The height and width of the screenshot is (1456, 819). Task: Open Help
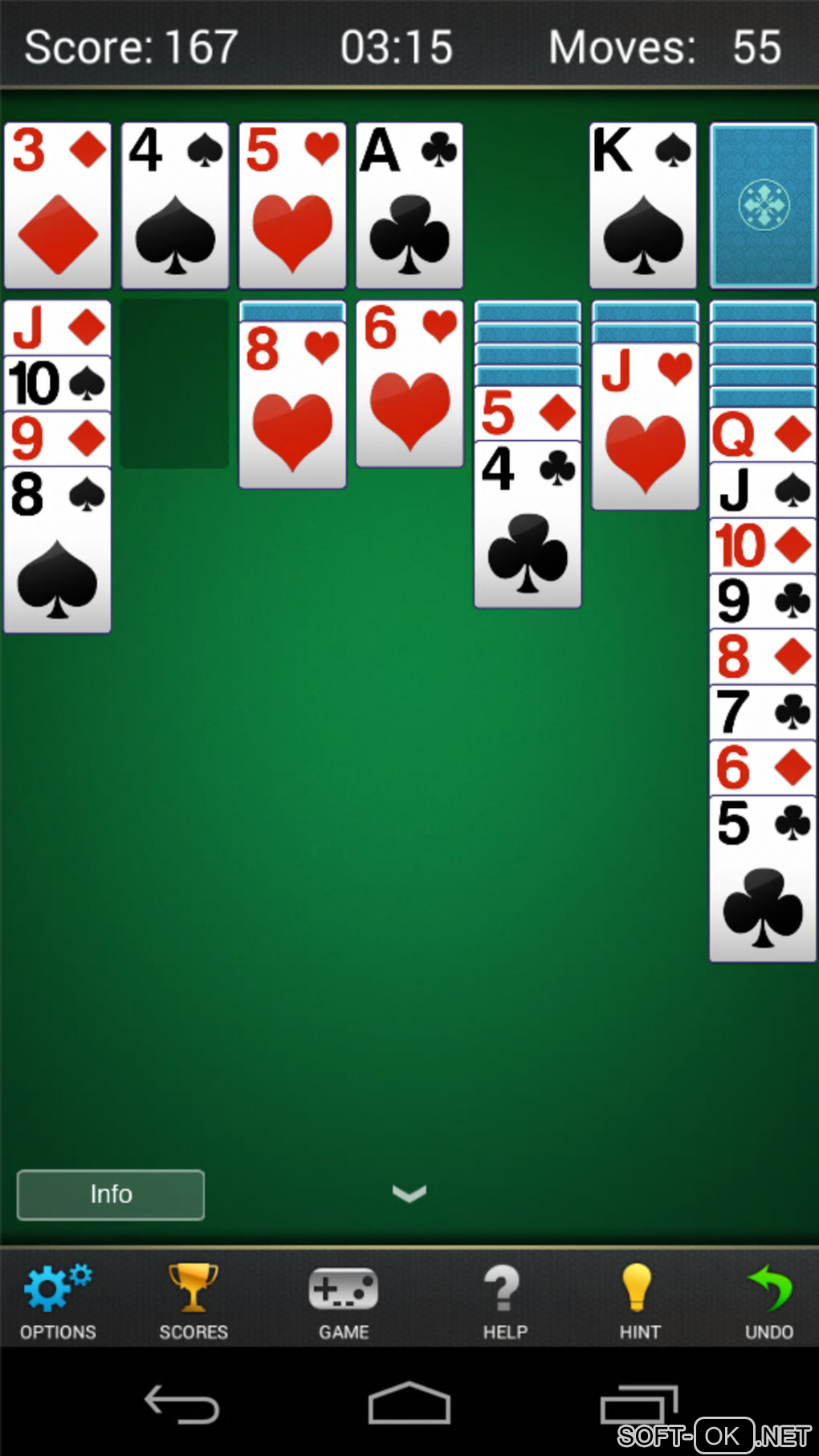pos(504,1300)
